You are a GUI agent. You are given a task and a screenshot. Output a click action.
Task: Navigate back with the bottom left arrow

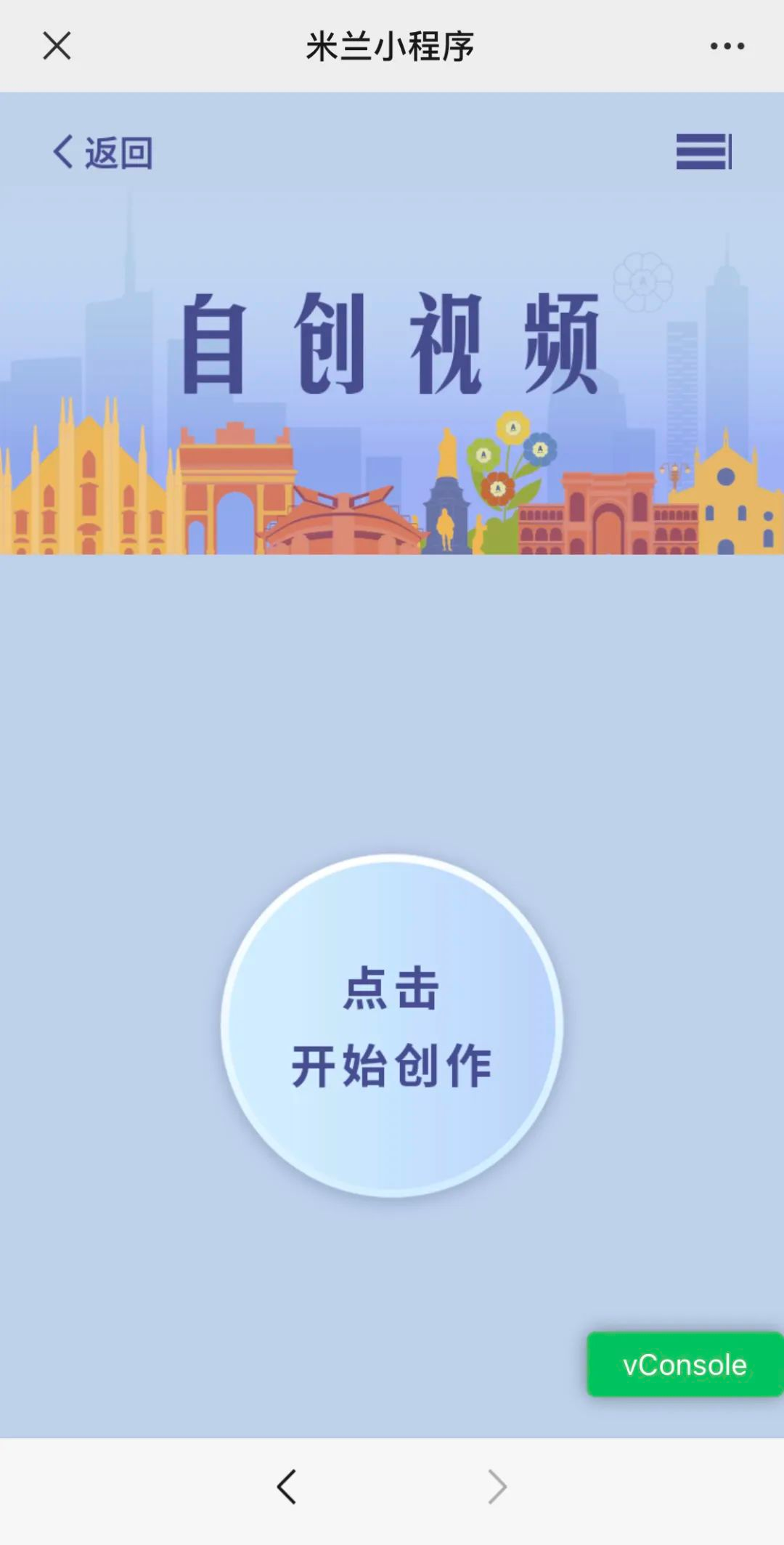pyautogui.click(x=287, y=1486)
